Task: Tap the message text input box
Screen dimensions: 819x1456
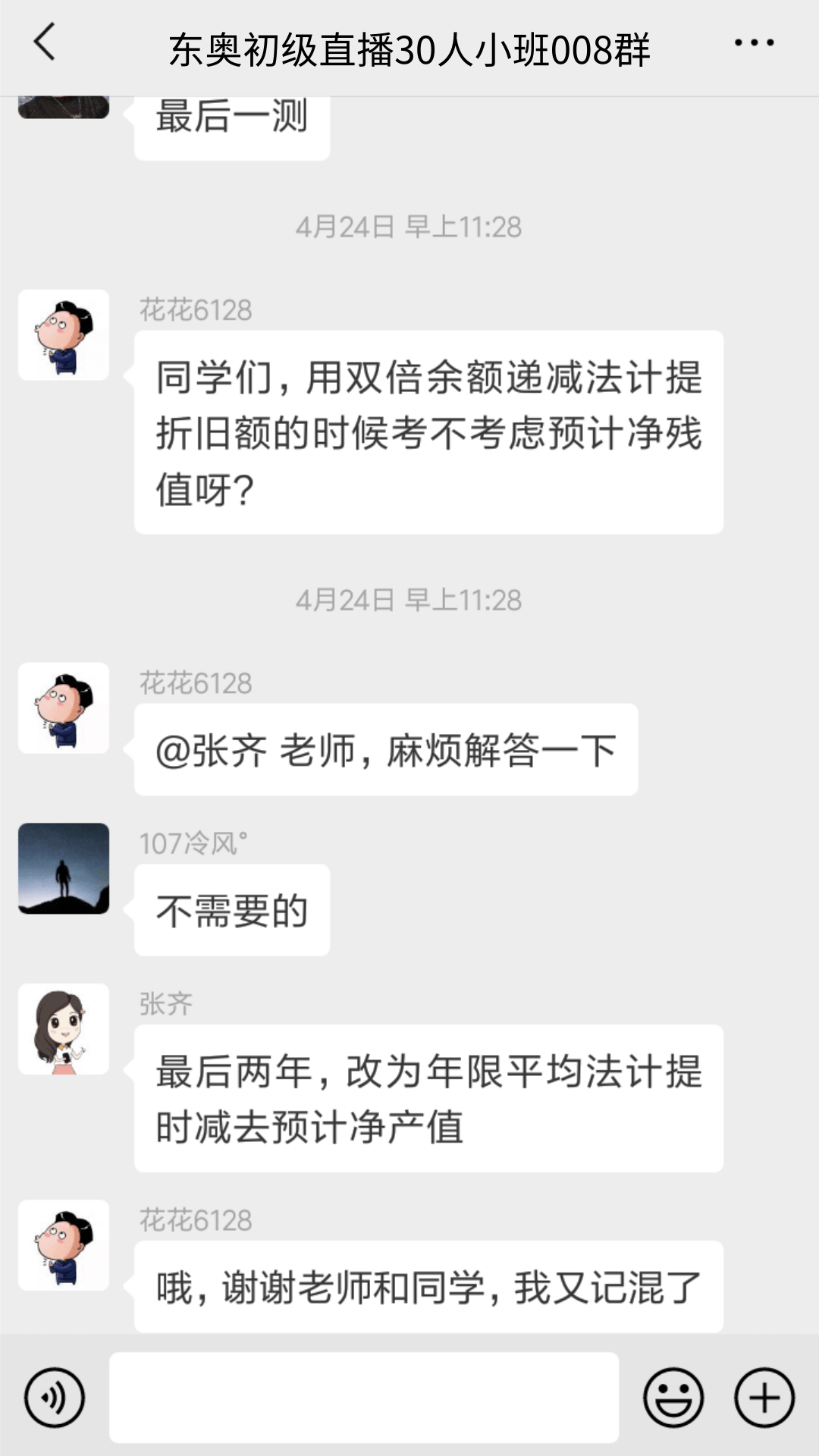Action: tap(364, 1397)
